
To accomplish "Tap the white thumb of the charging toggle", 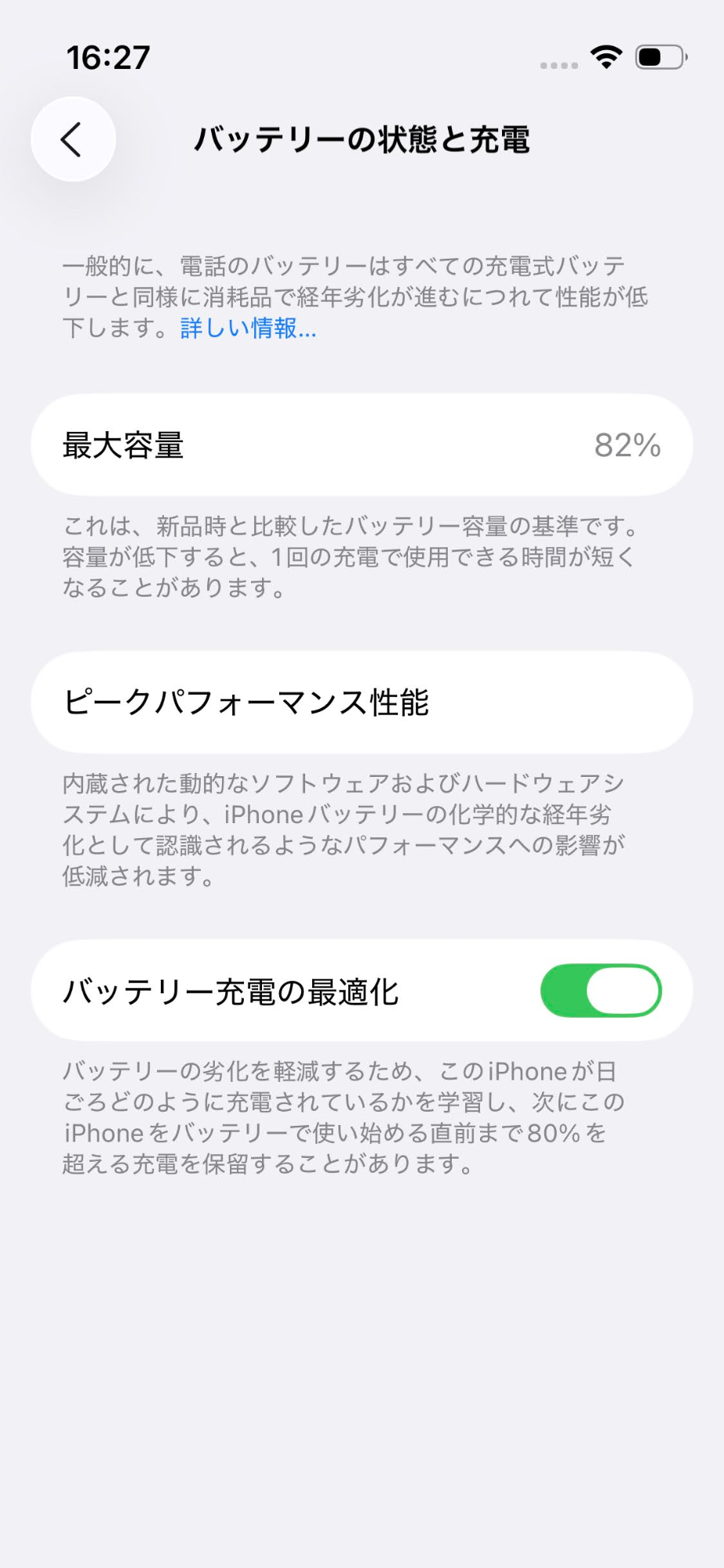I will (622, 990).
